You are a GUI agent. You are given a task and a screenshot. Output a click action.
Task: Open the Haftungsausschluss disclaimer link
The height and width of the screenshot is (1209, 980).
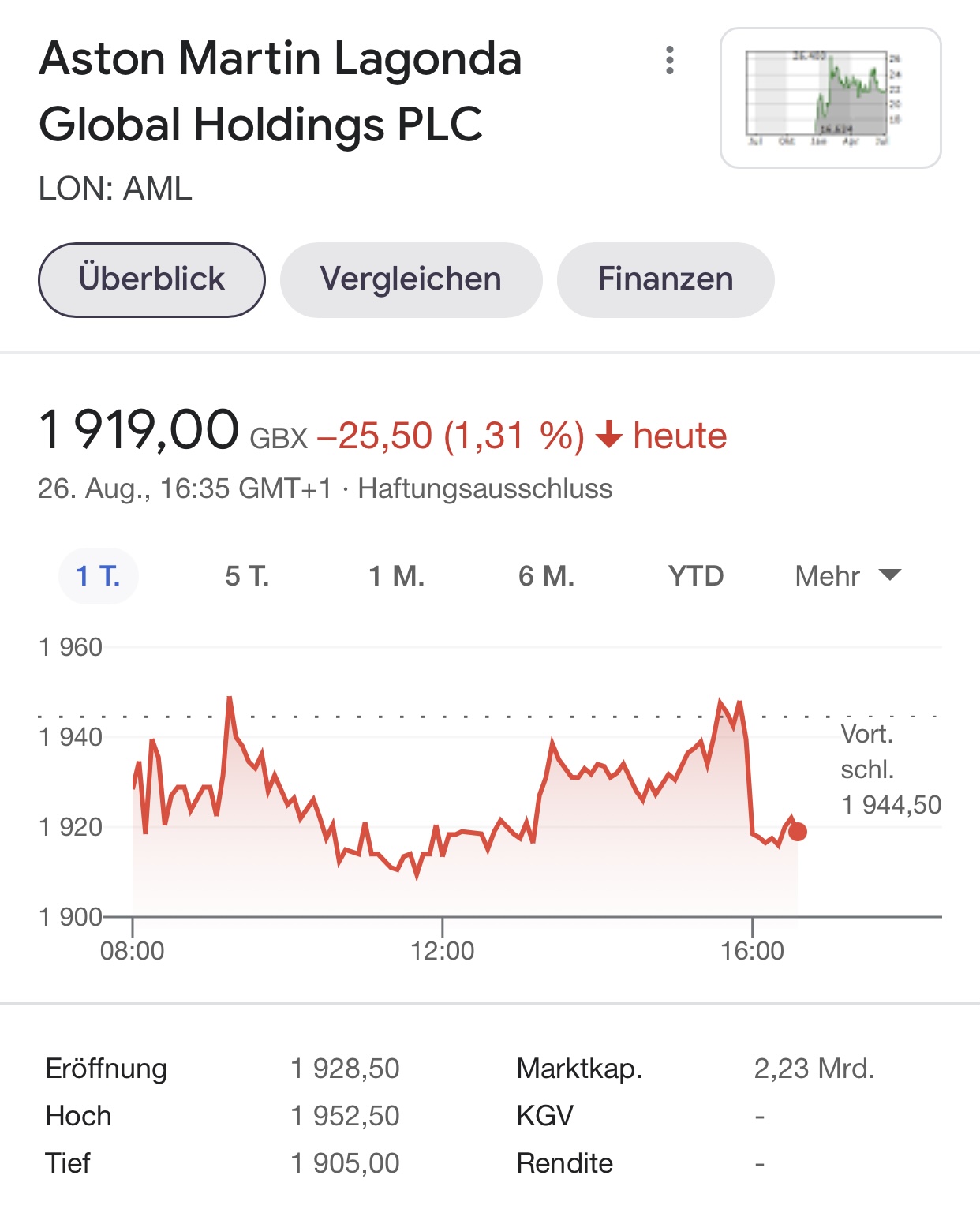[x=484, y=488]
